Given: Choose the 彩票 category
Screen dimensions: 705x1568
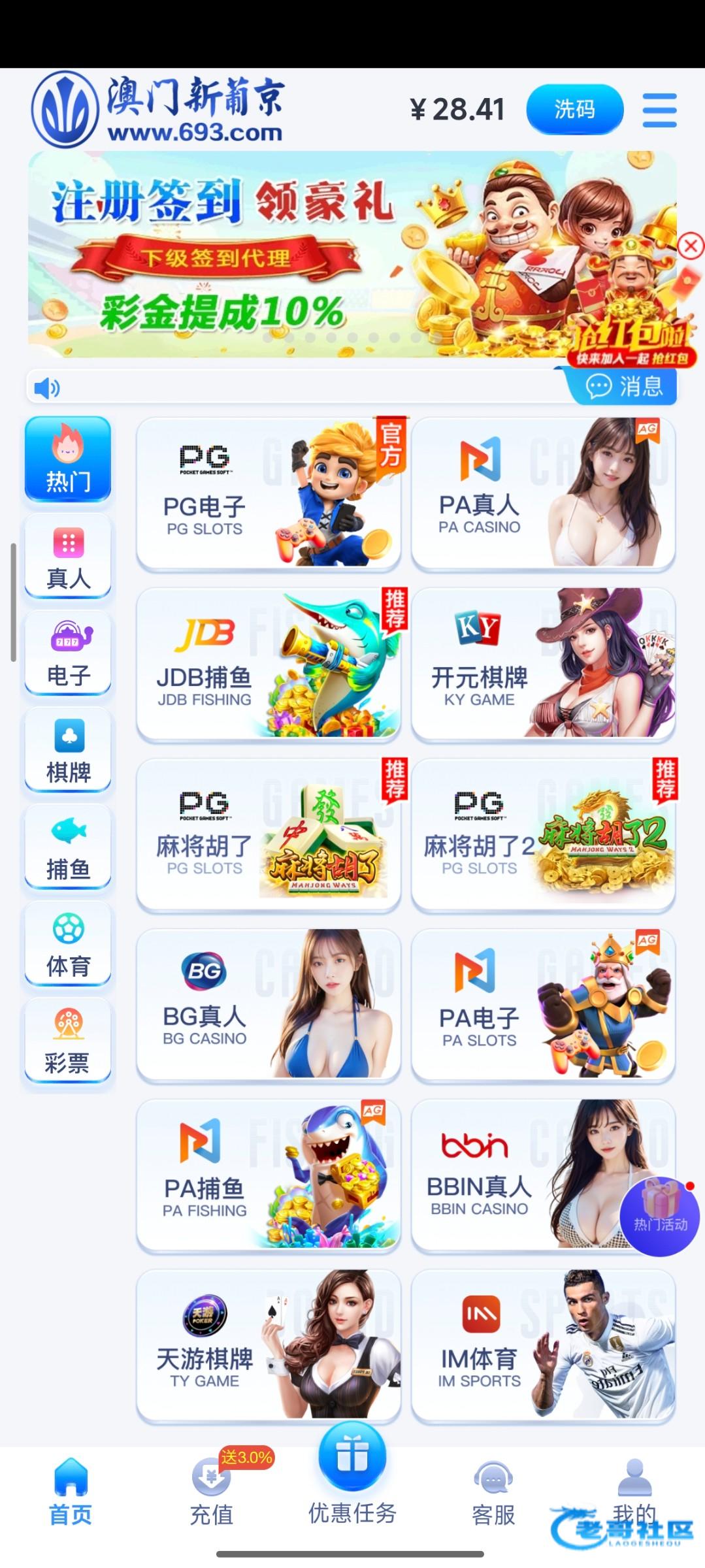Looking at the screenshot, I should click(x=68, y=1040).
